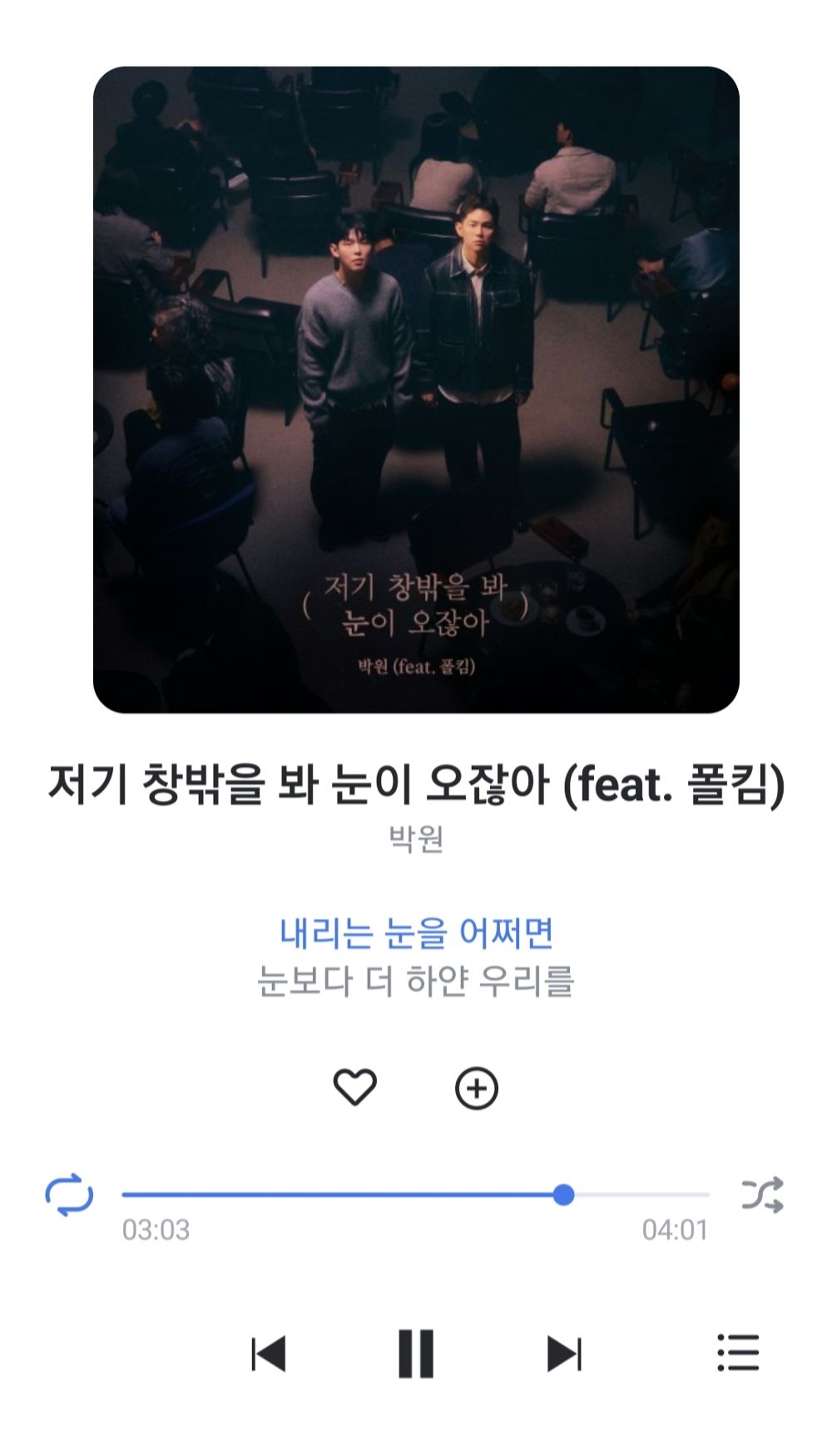832x1456 pixels.
Task: Tap the song title to view track details
Action: point(415,781)
